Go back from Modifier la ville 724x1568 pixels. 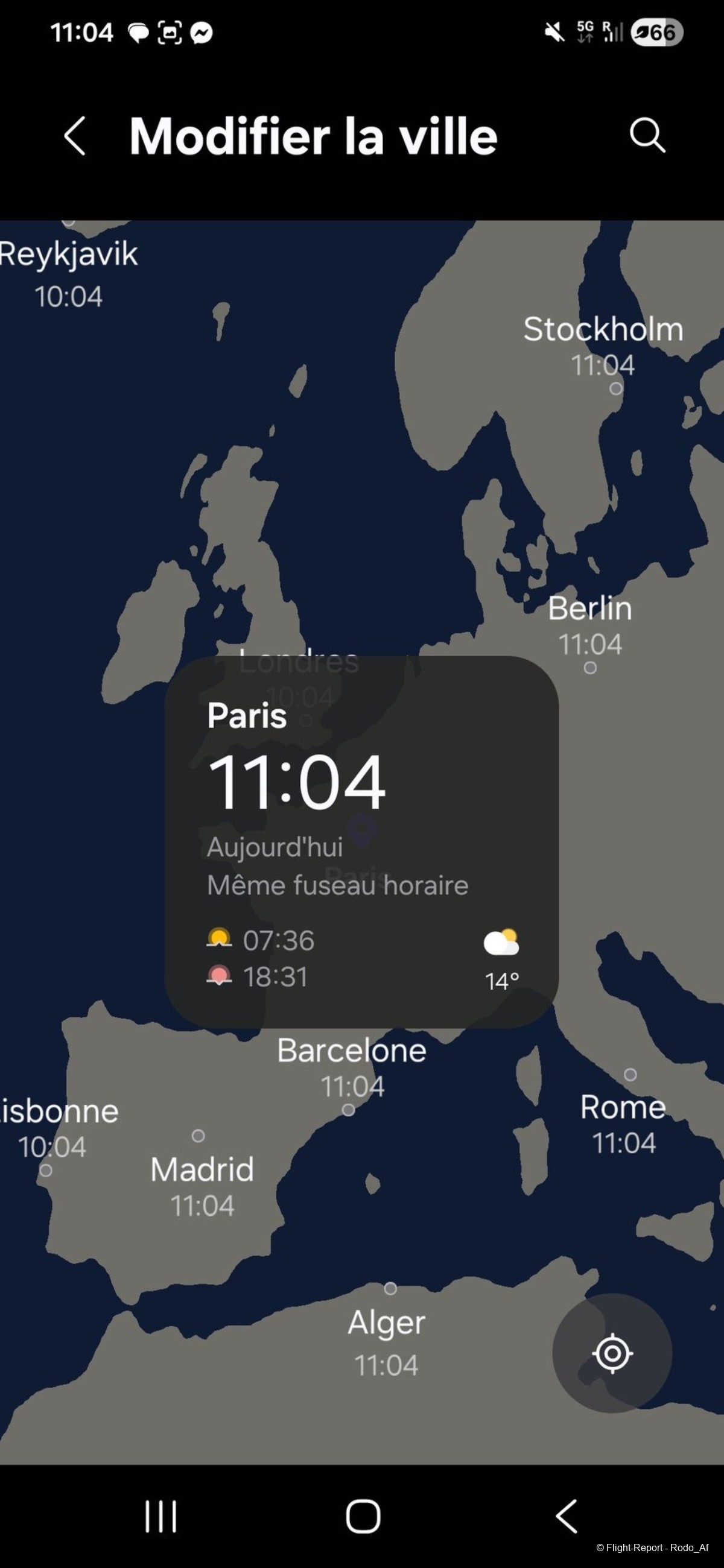tap(75, 136)
